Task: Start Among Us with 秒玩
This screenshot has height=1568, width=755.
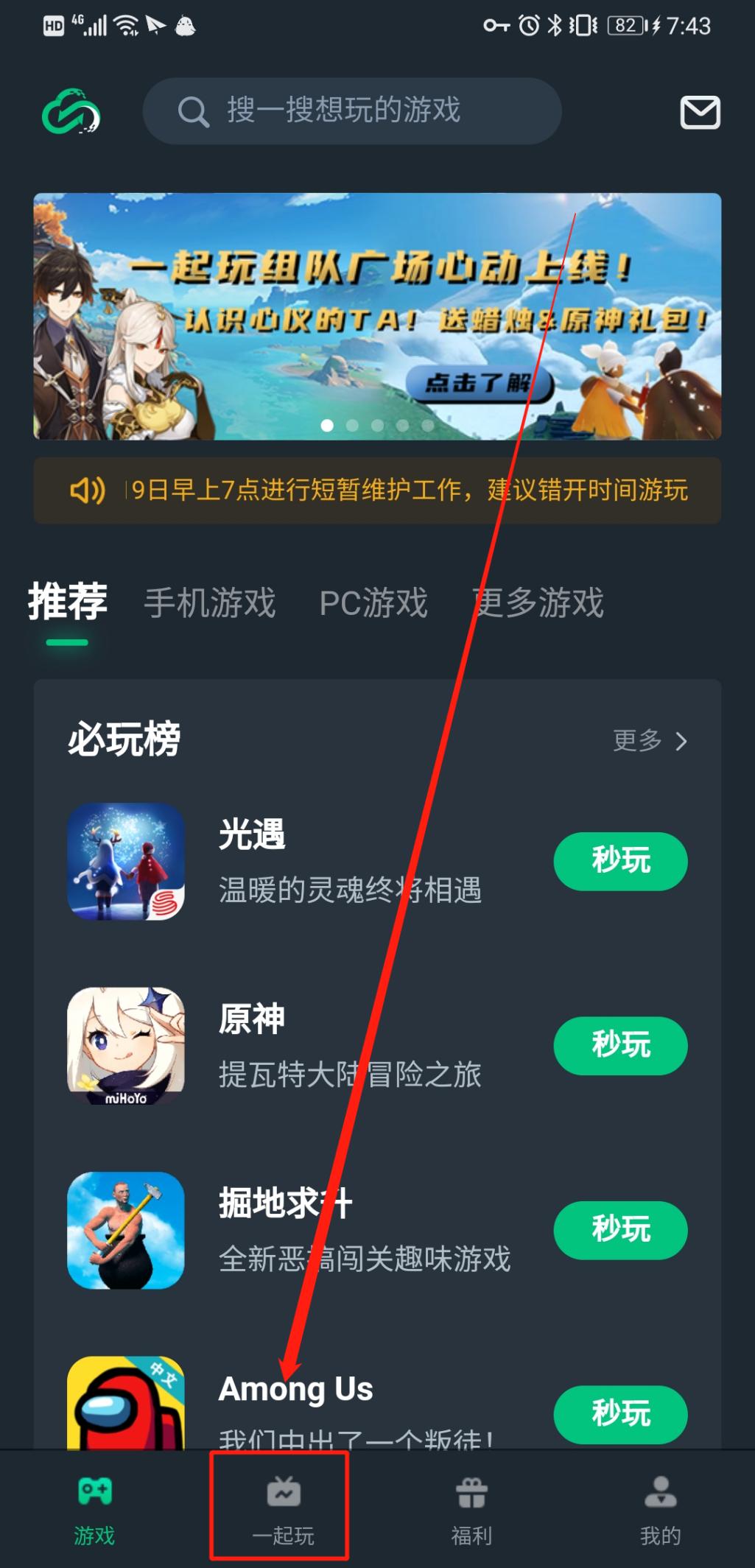Action: [x=620, y=1413]
